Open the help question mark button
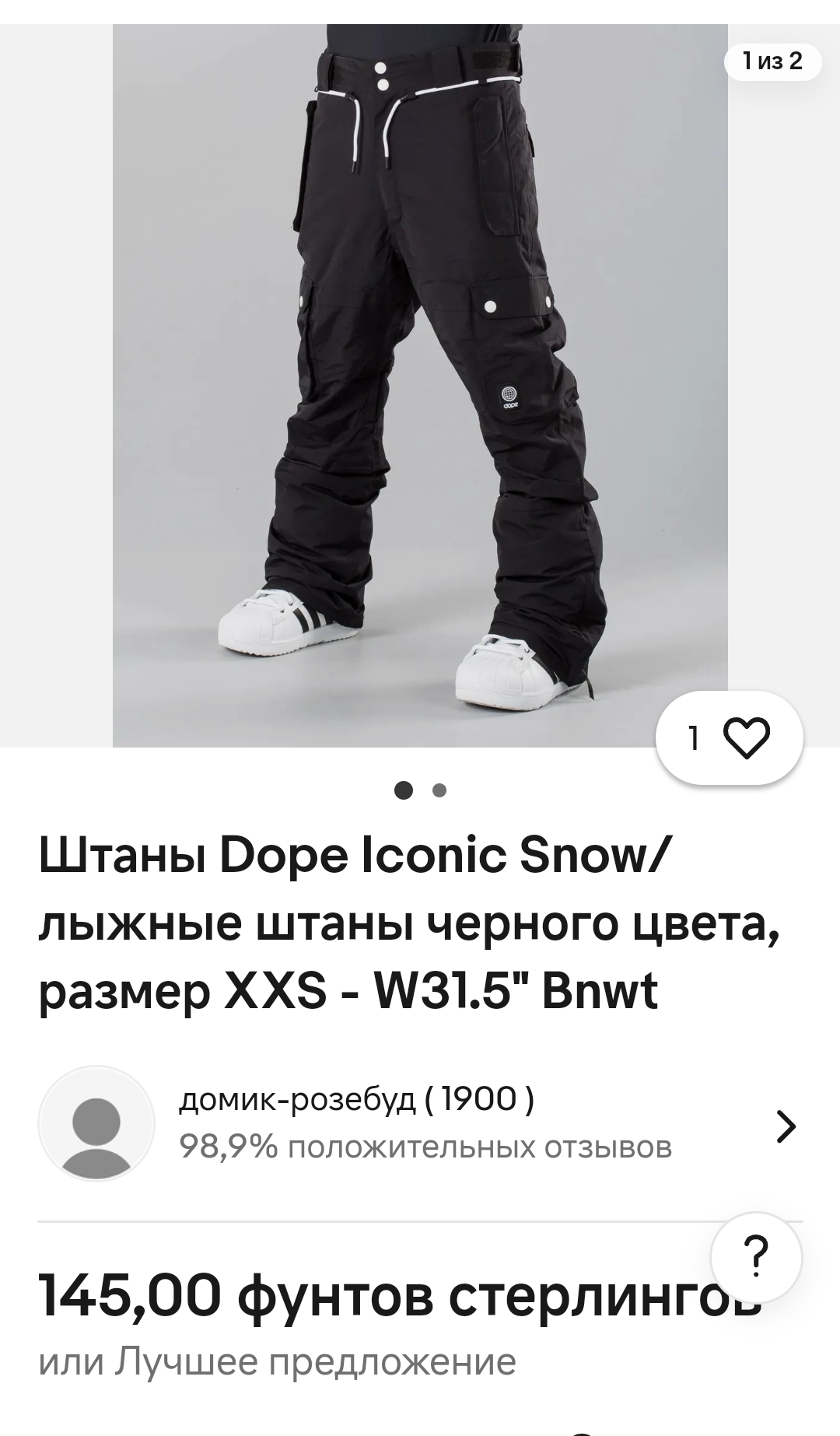Image resolution: width=840 pixels, height=1436 pixels. pyautogui.click(x=756, y=1256)
